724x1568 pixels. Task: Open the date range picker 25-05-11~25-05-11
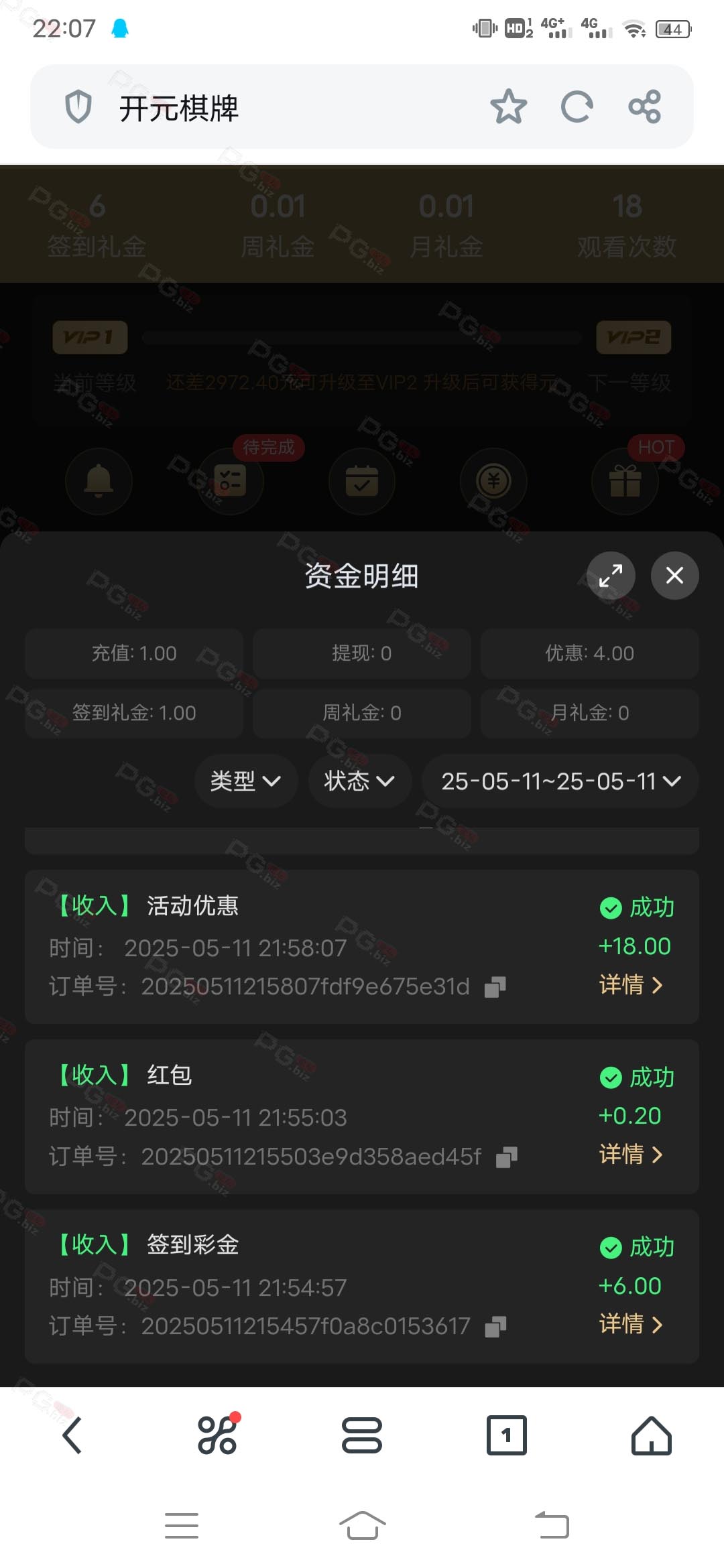click(560, 781)
